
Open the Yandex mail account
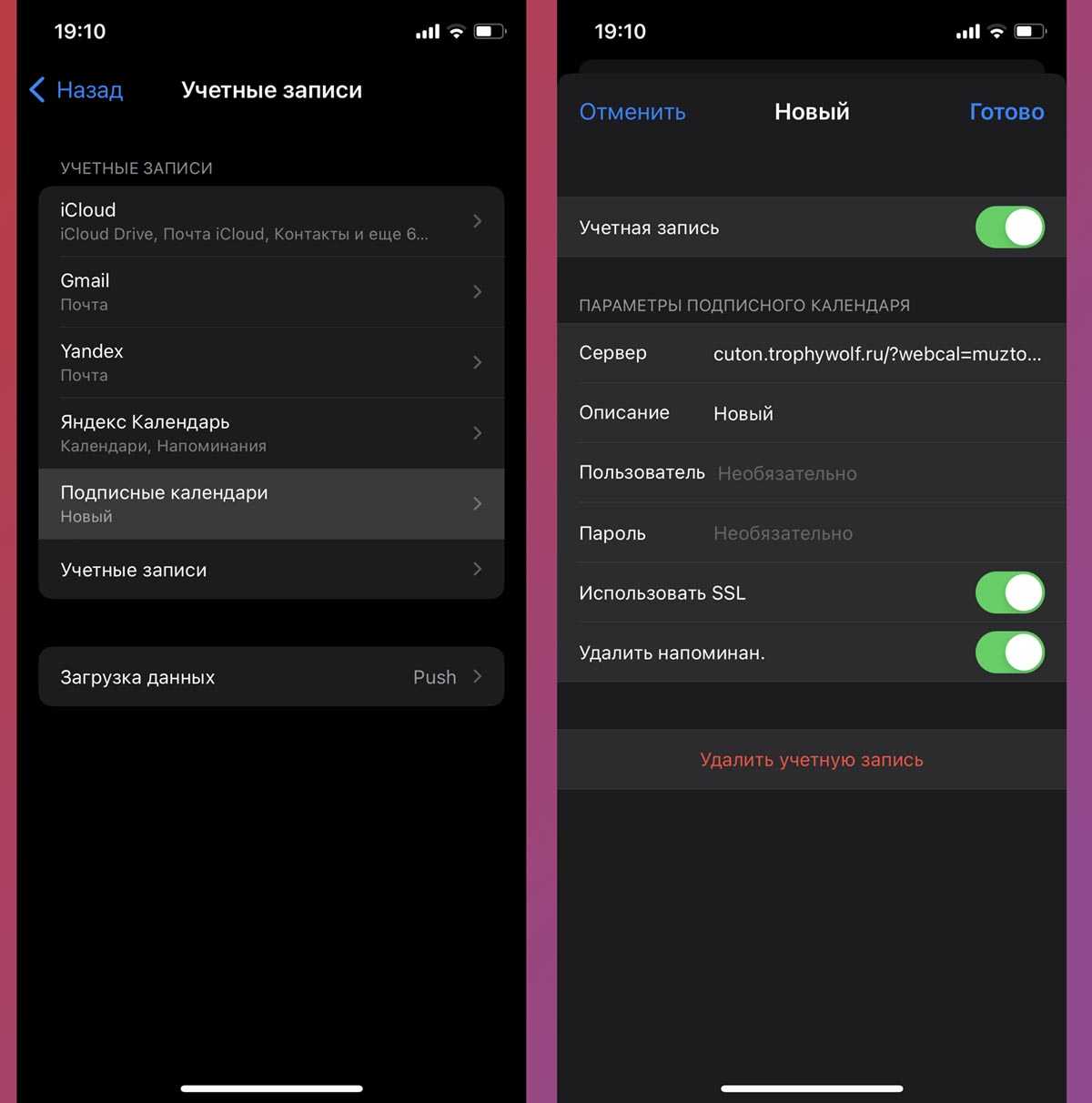tap(271, 362)
